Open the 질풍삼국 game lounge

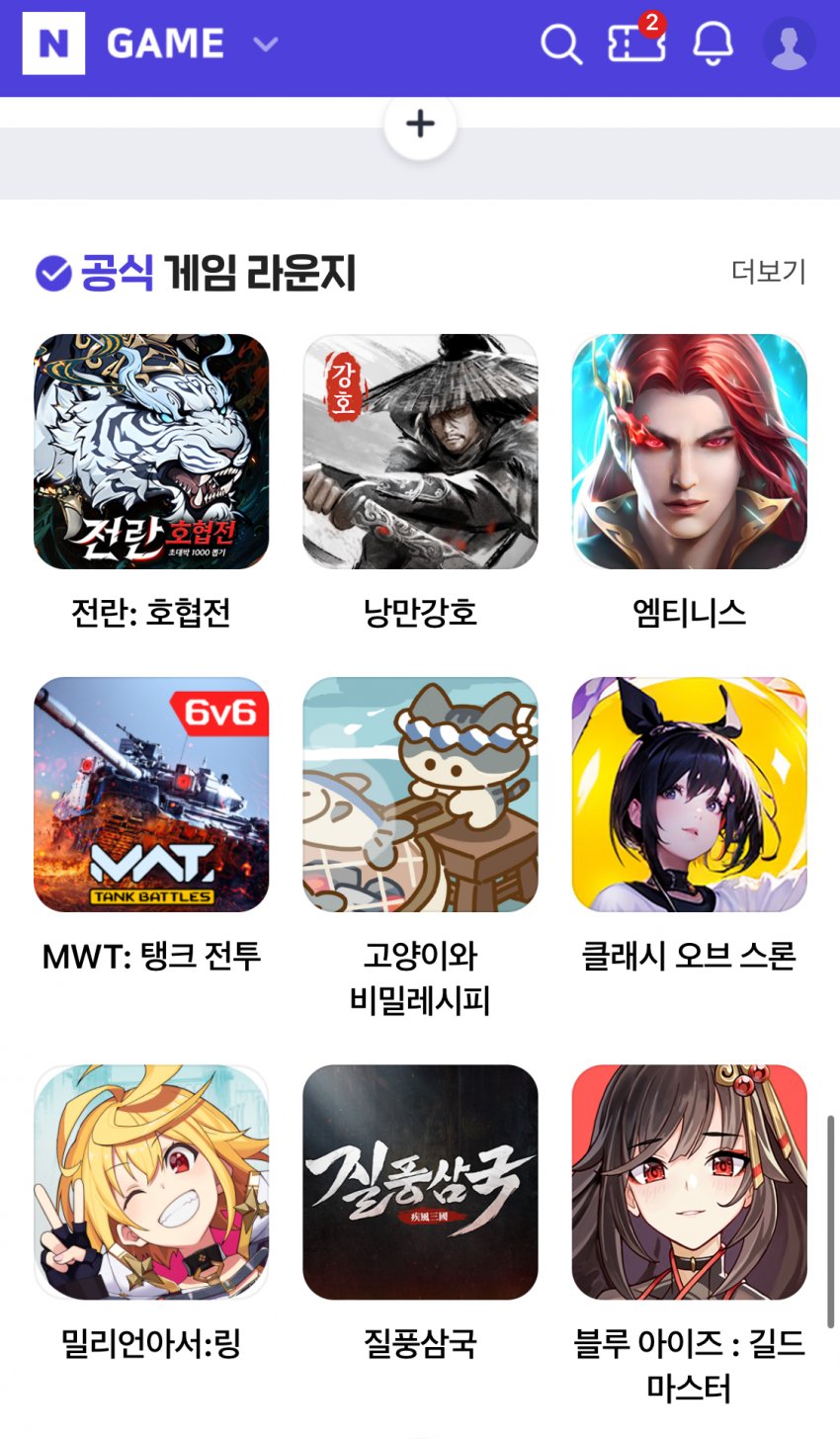[x=420, y=1182]
